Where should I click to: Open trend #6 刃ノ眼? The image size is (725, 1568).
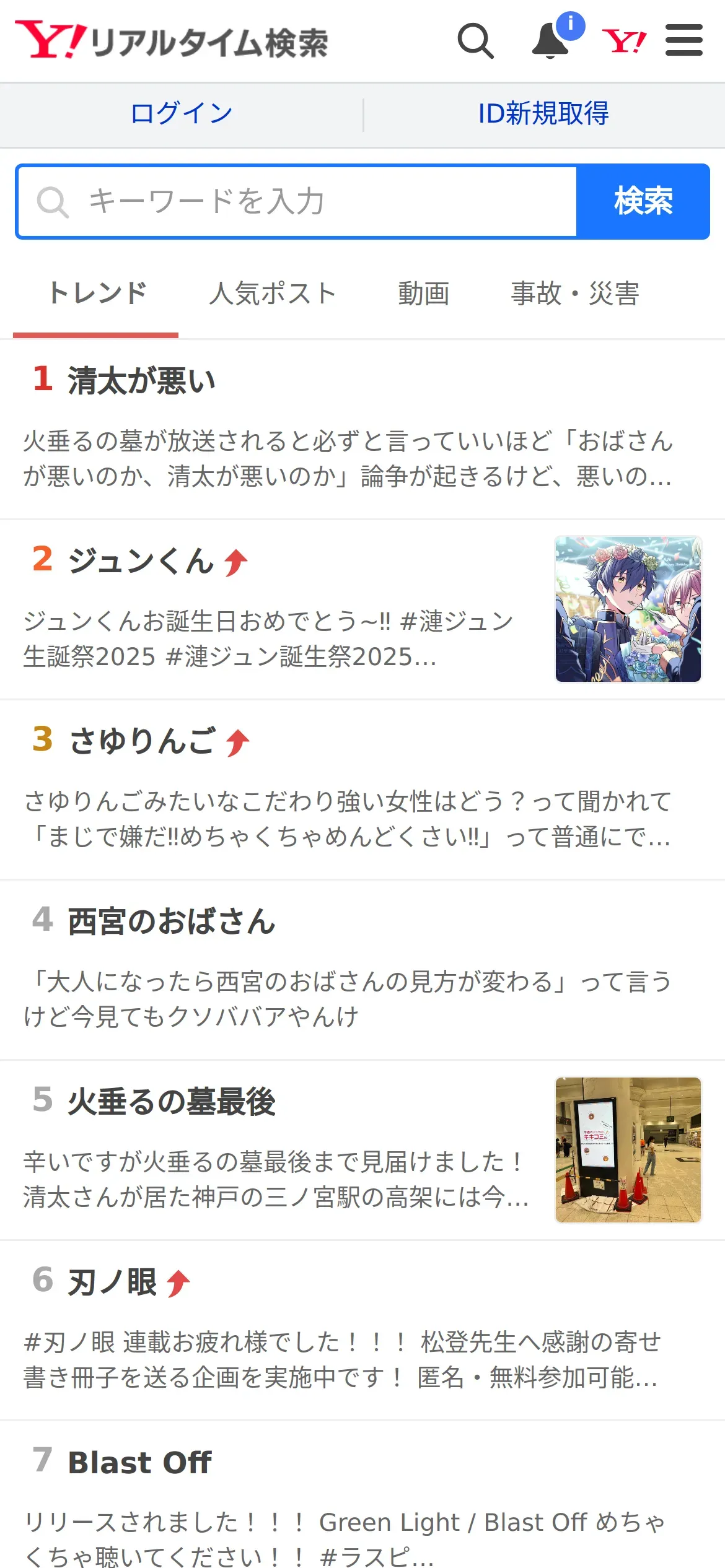coord(113,1282)
